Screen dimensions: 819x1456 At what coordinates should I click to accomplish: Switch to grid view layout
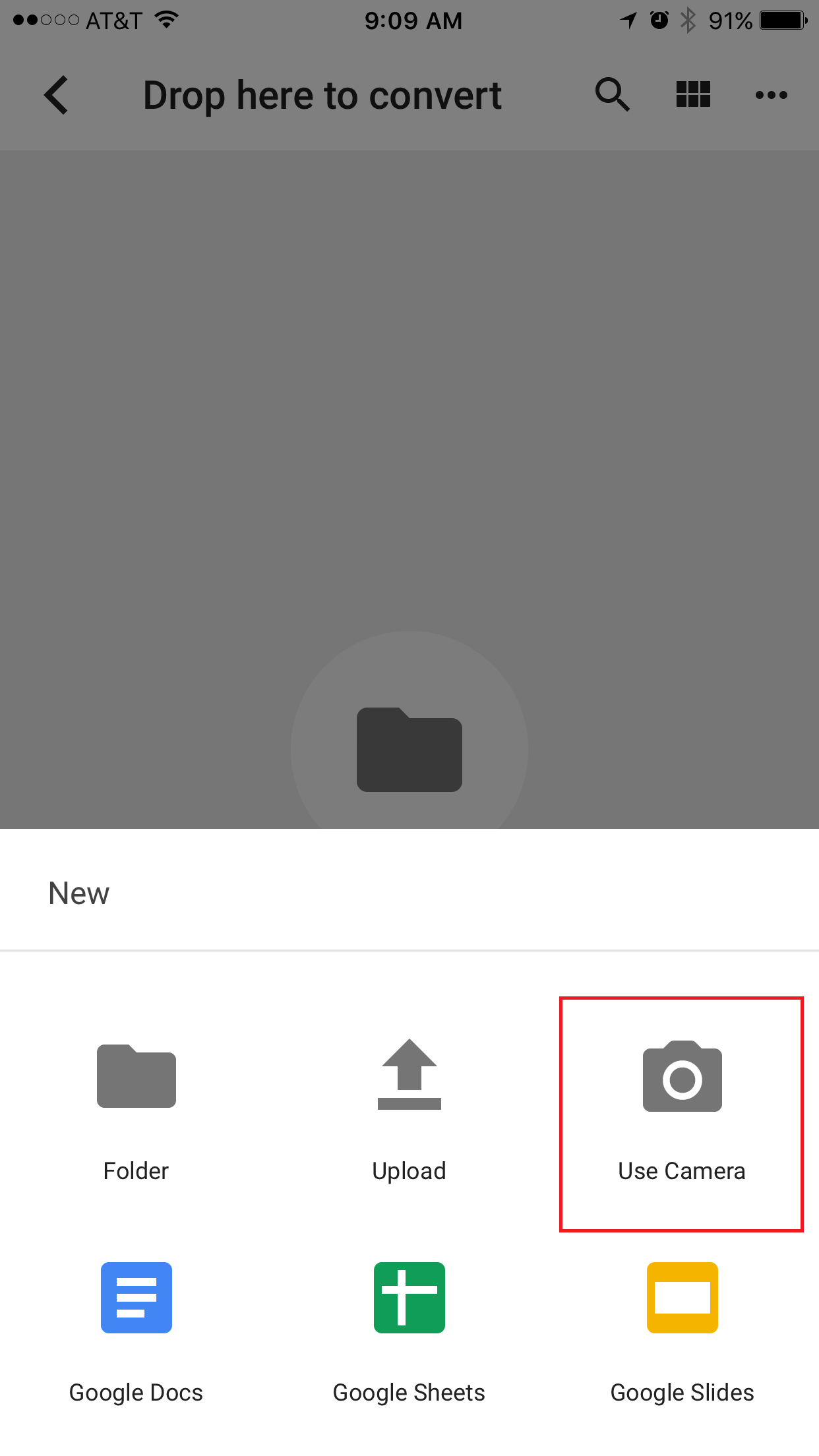pos(693,95)
